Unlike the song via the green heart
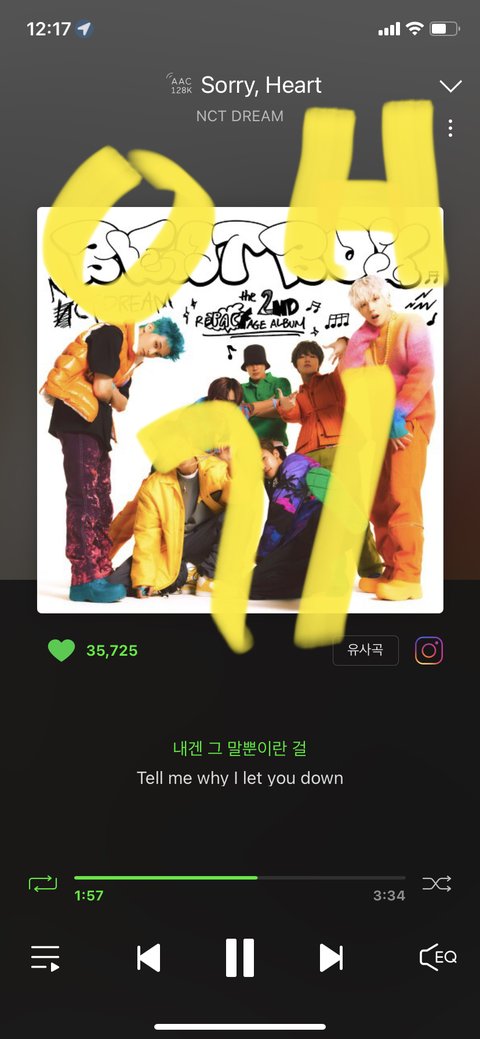480x1039 pixels. (x=62, y=650)
